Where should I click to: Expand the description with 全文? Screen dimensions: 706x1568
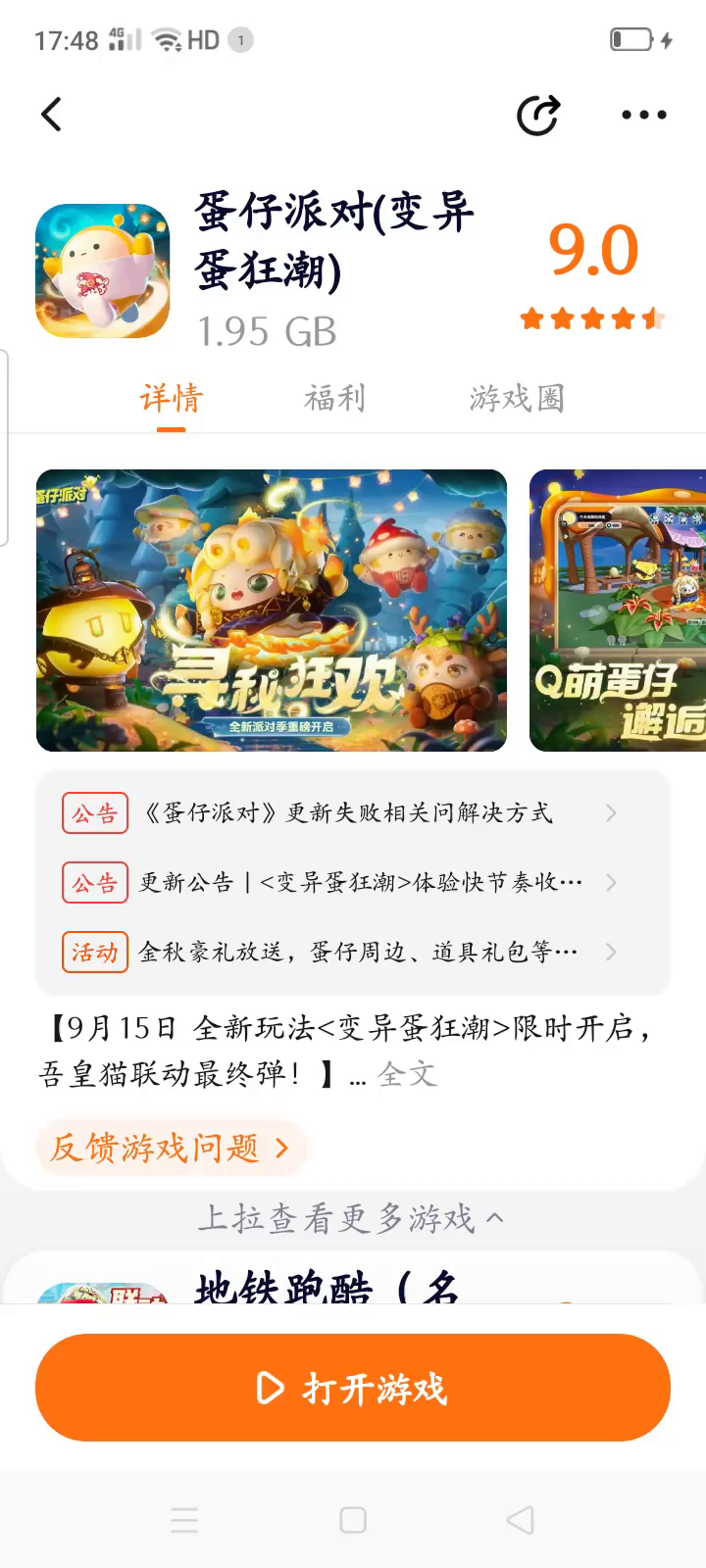[x=407, y=1074]
